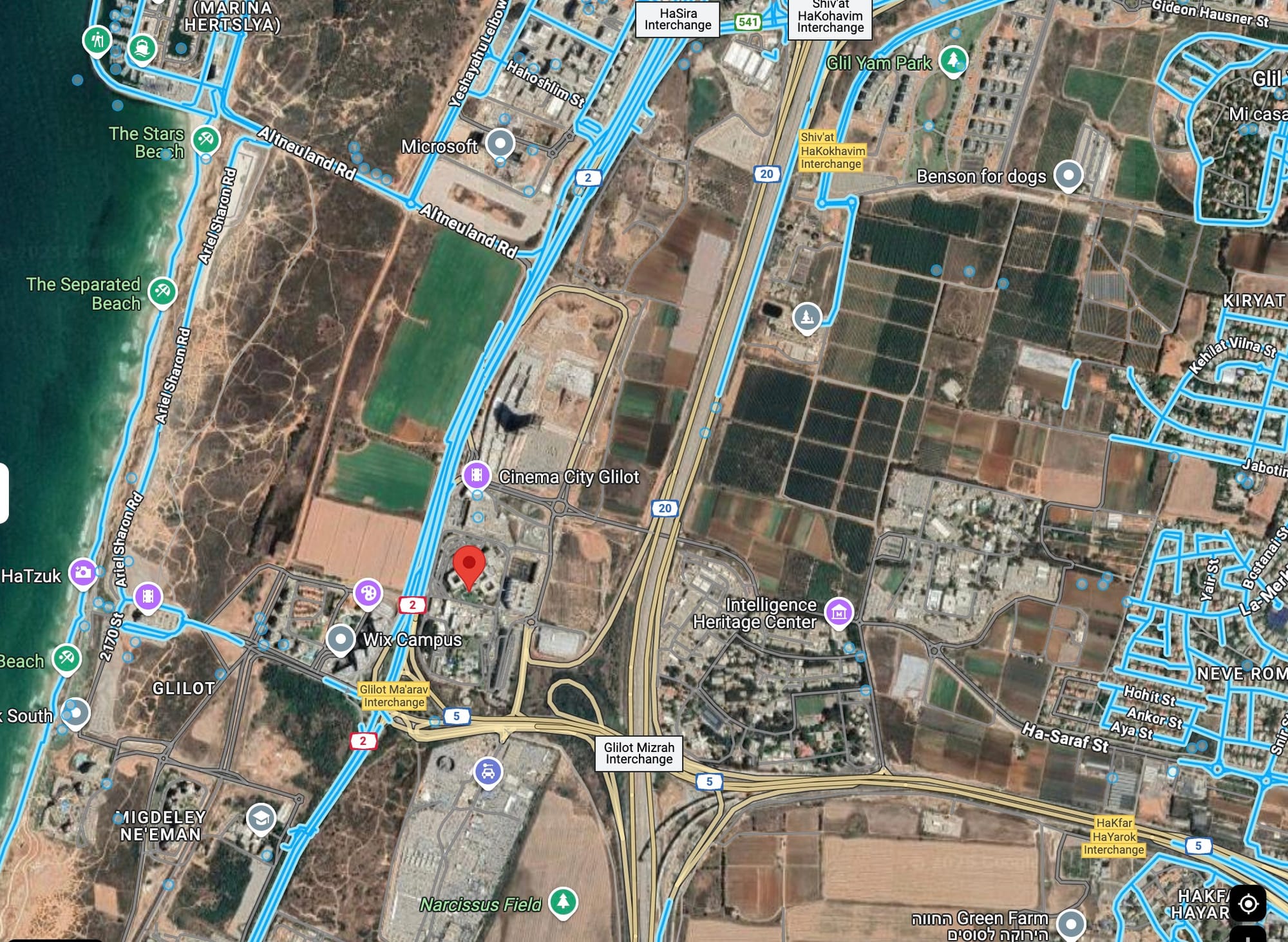This screenshot has height=942, width=1288.
Task: Open the HaTzuk camera marker
Action: [83, 572]
